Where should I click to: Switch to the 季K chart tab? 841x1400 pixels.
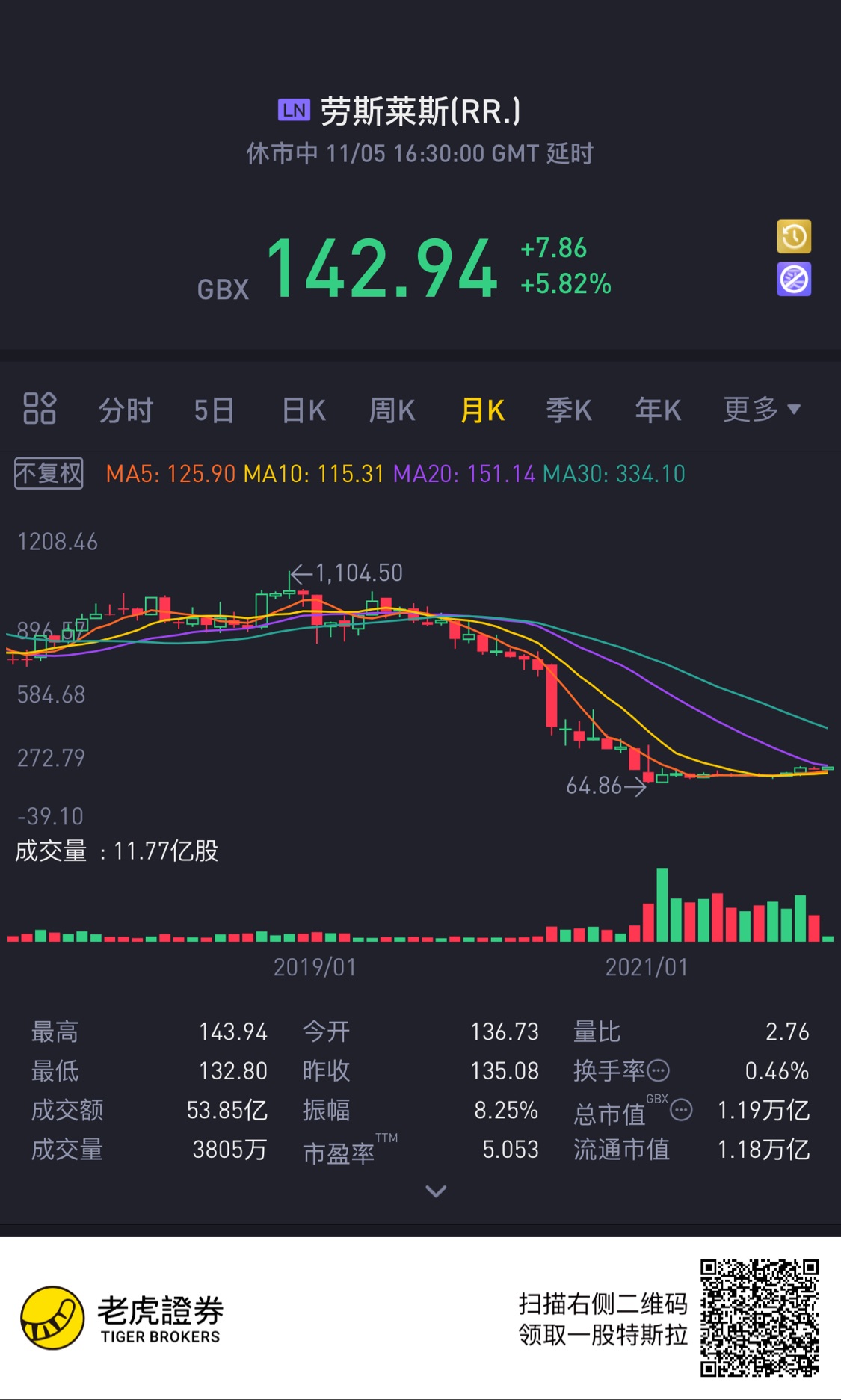point(569,410)
